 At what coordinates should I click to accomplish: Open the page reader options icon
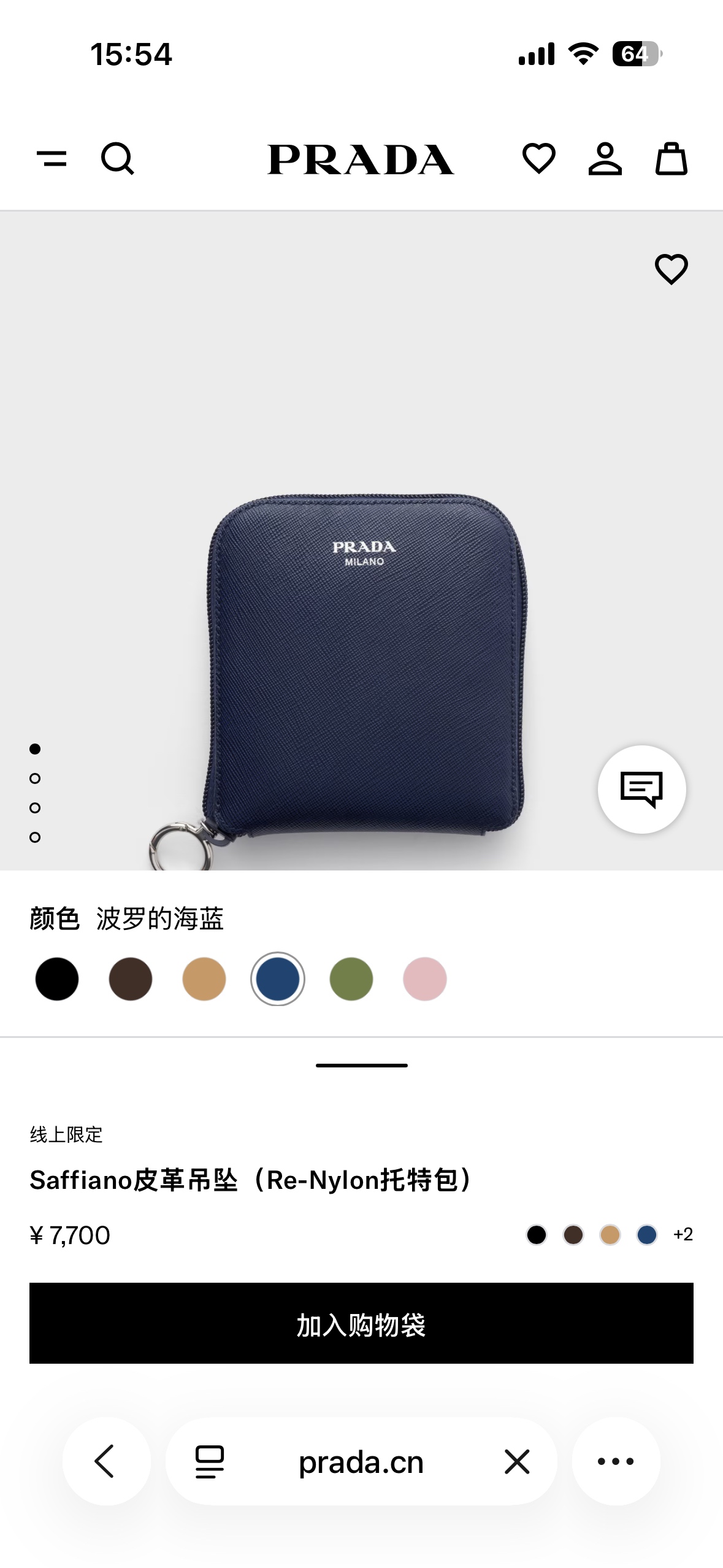pyautogui.click(x=210, y=1461)
